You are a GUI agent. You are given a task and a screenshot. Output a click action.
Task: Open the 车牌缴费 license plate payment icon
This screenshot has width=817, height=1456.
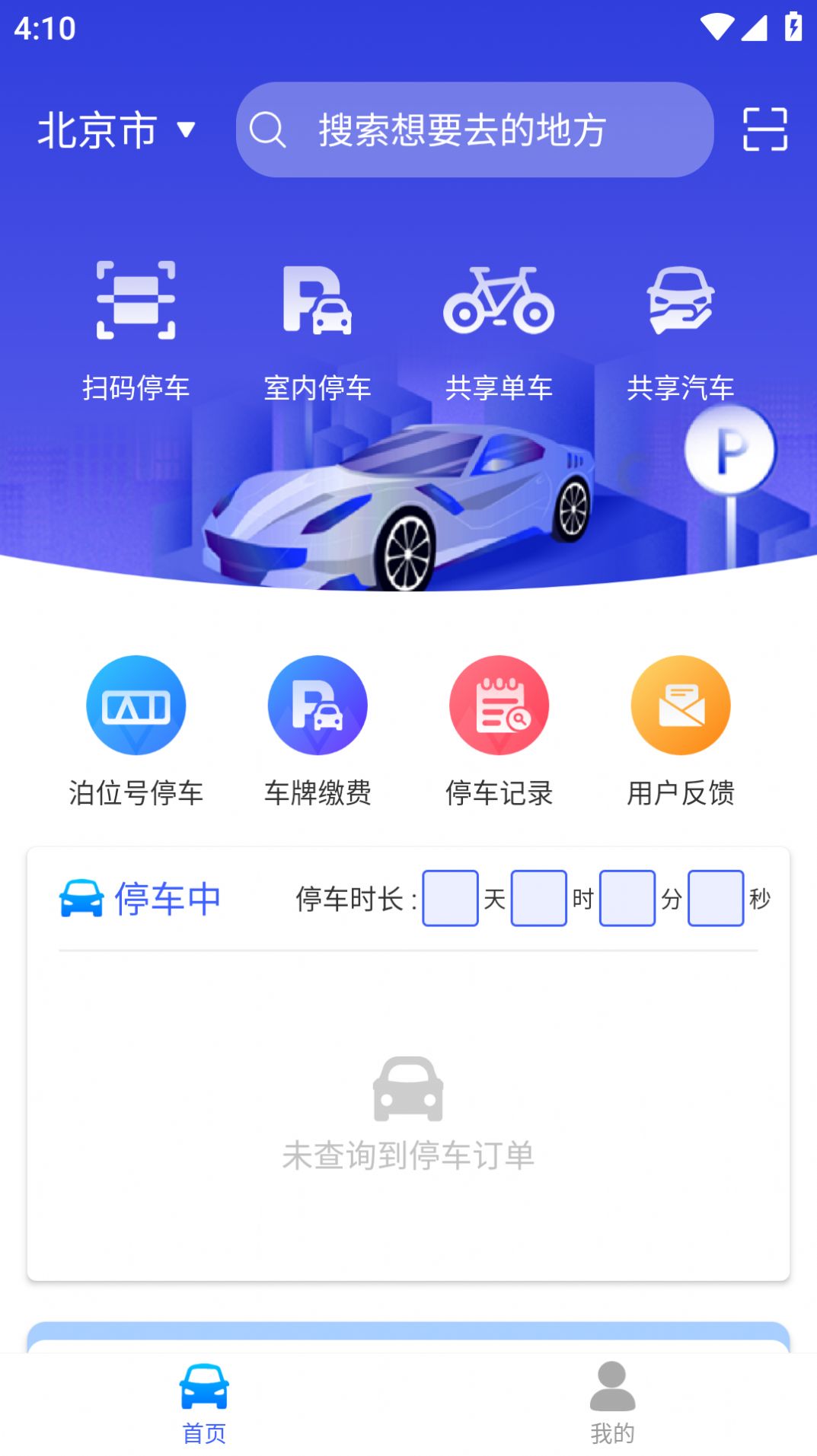(318, 705)
